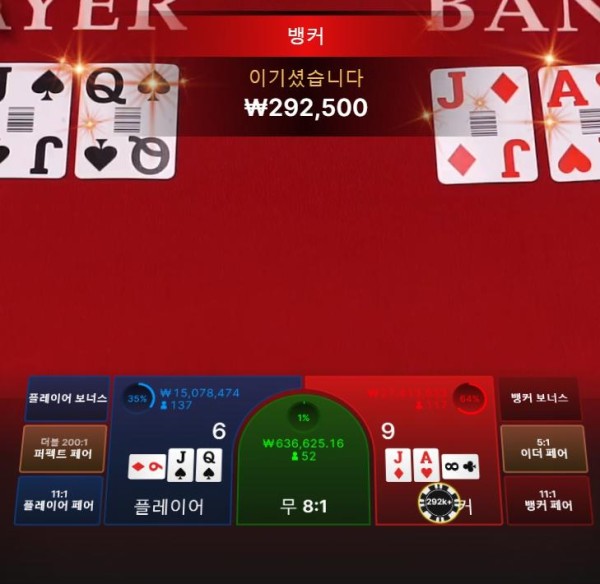The width and height of the screenshot is (600, 584).
Task: Select the 퍼펙트 페어 side bet
Action: 64,448
